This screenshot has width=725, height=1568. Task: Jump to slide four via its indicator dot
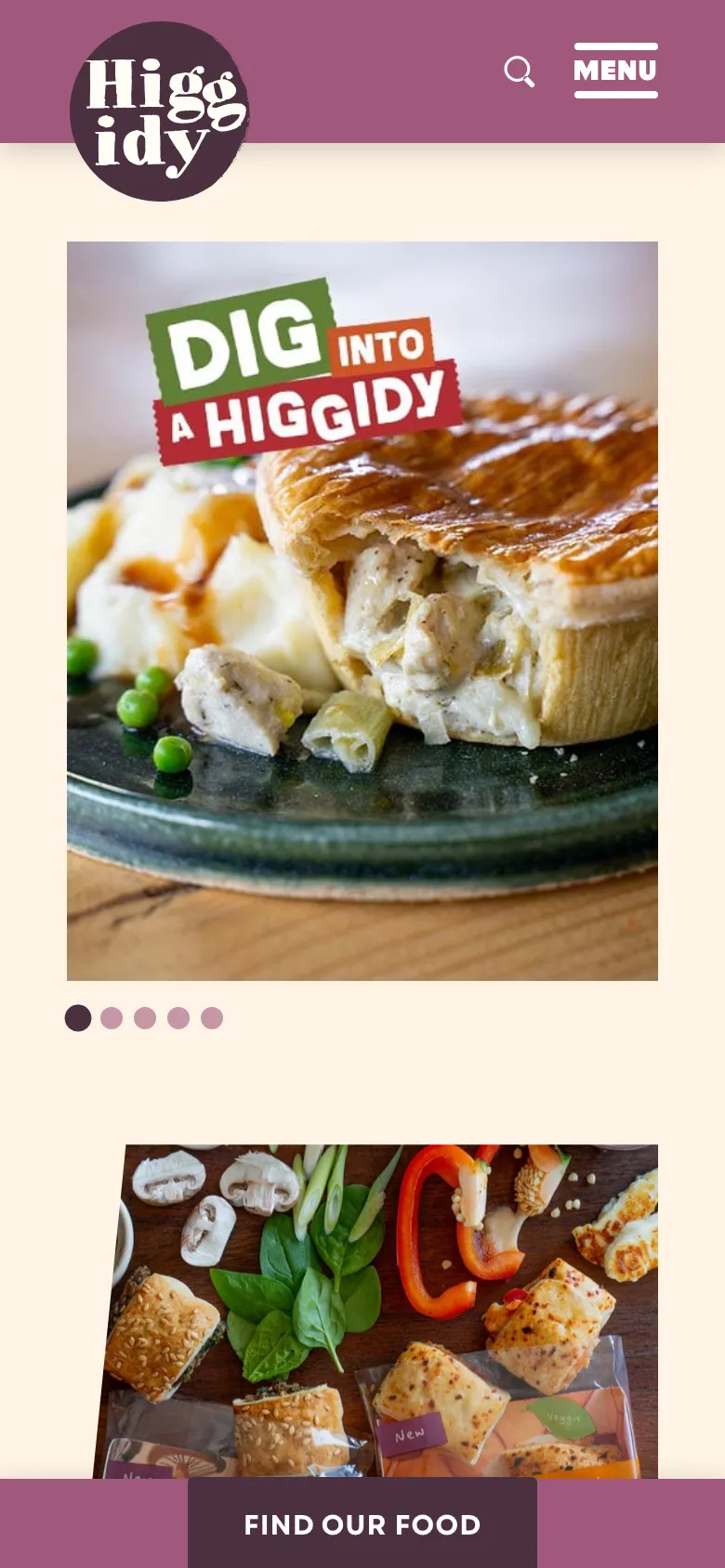pos(179,1018)
